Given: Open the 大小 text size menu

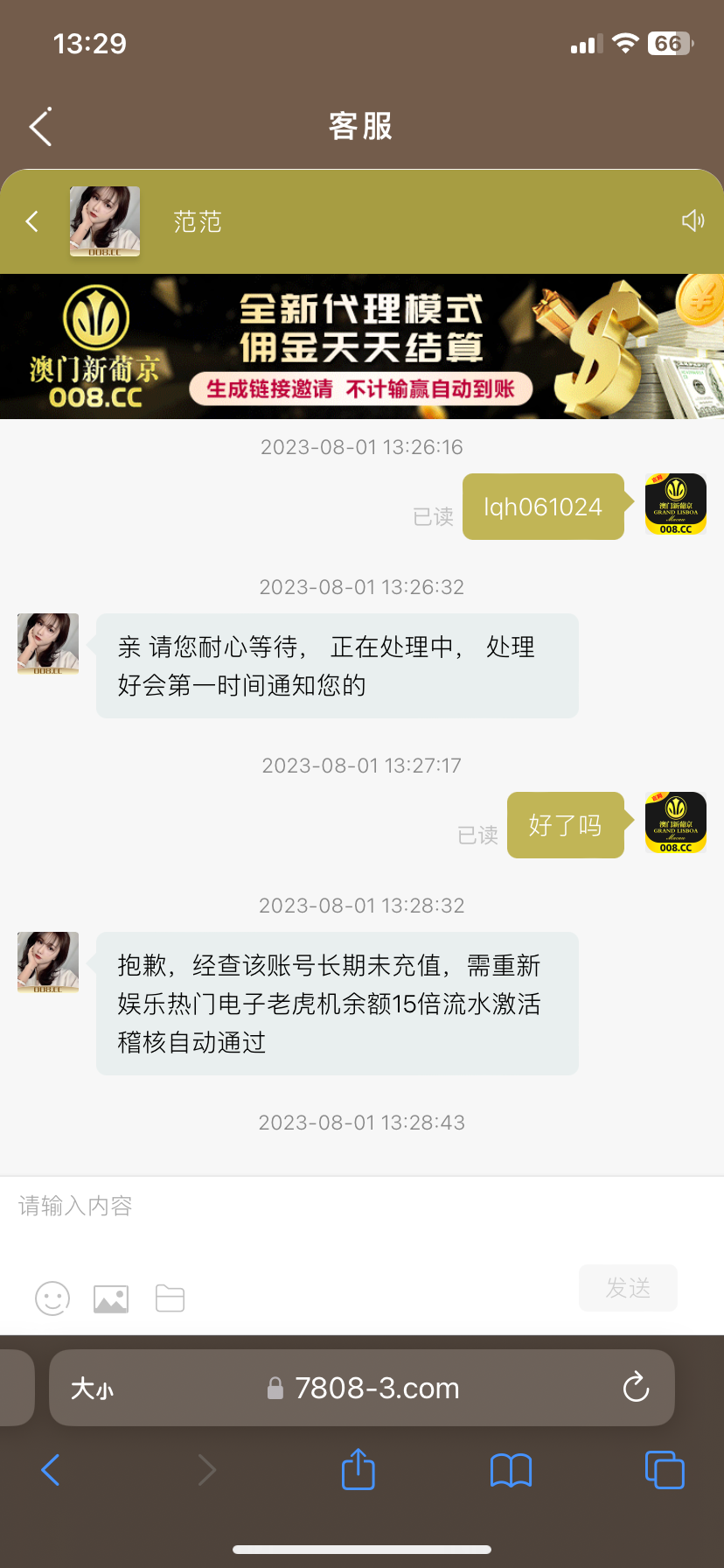Looking at the screenshot, I should [x=92, y=1389].
